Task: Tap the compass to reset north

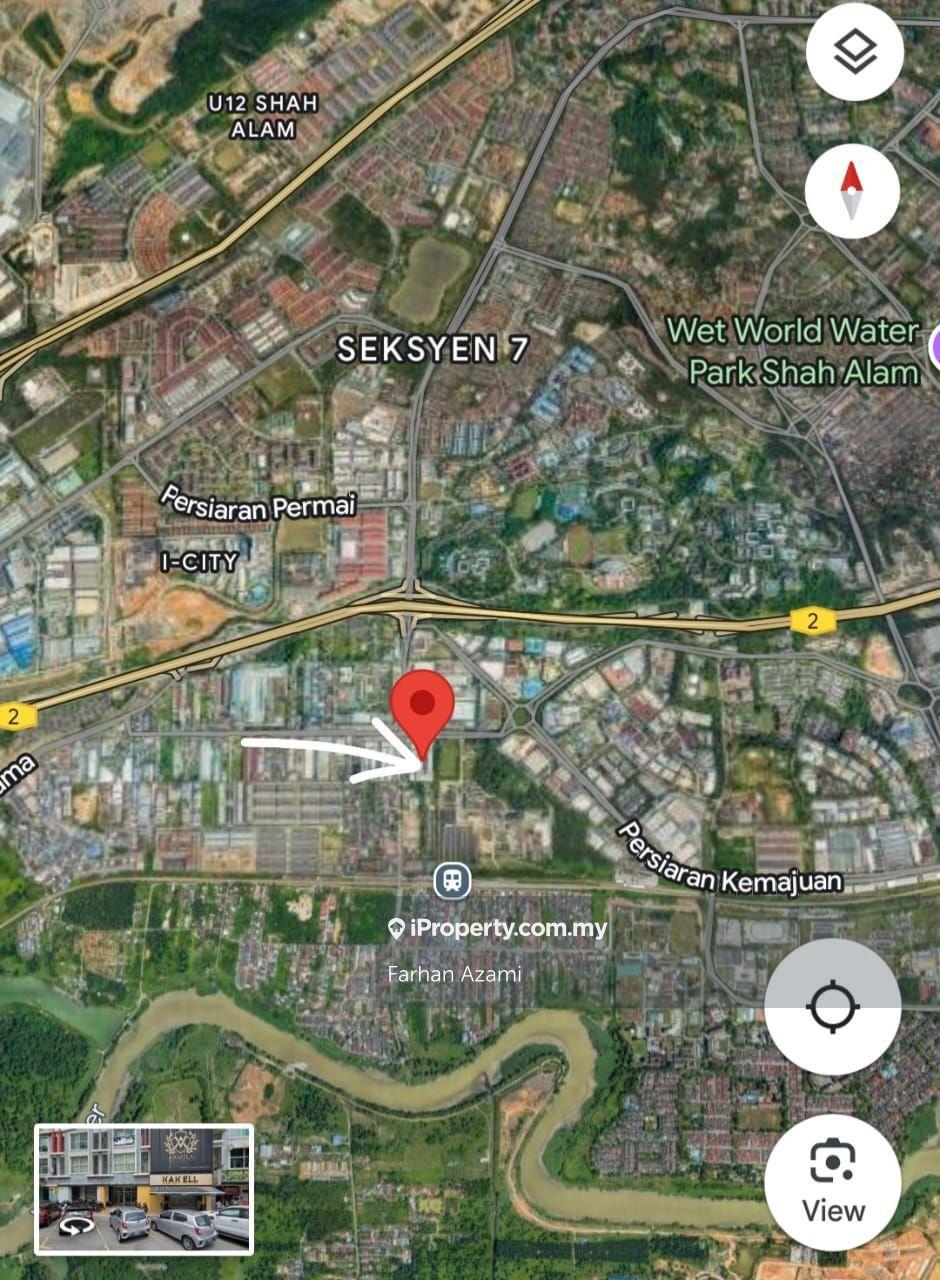Action: click(851, 190)
